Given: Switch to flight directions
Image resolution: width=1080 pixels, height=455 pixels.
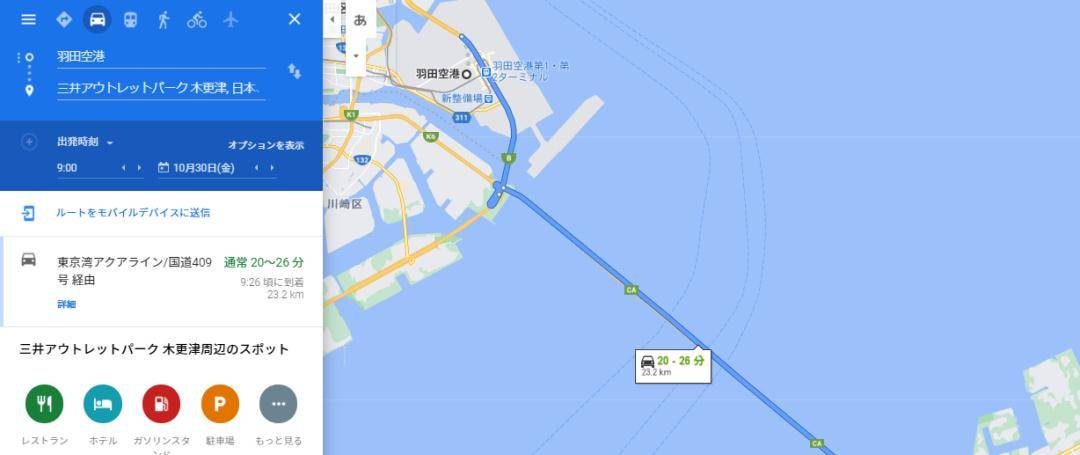Looking at the screenshot, I should [x=231, y=19].
